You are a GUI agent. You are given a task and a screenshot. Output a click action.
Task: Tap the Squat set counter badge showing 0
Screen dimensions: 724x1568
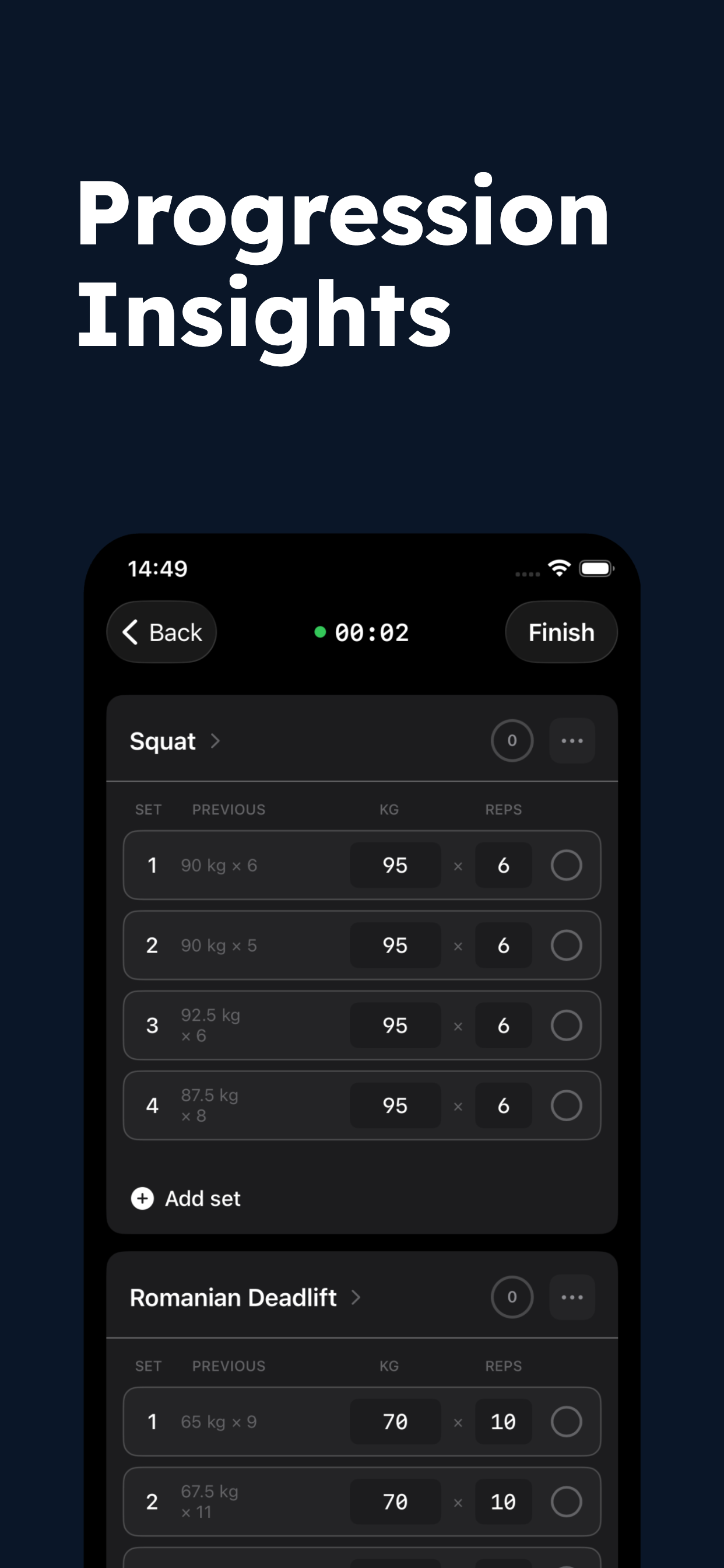pyautogui.click(x=512, y=740)
